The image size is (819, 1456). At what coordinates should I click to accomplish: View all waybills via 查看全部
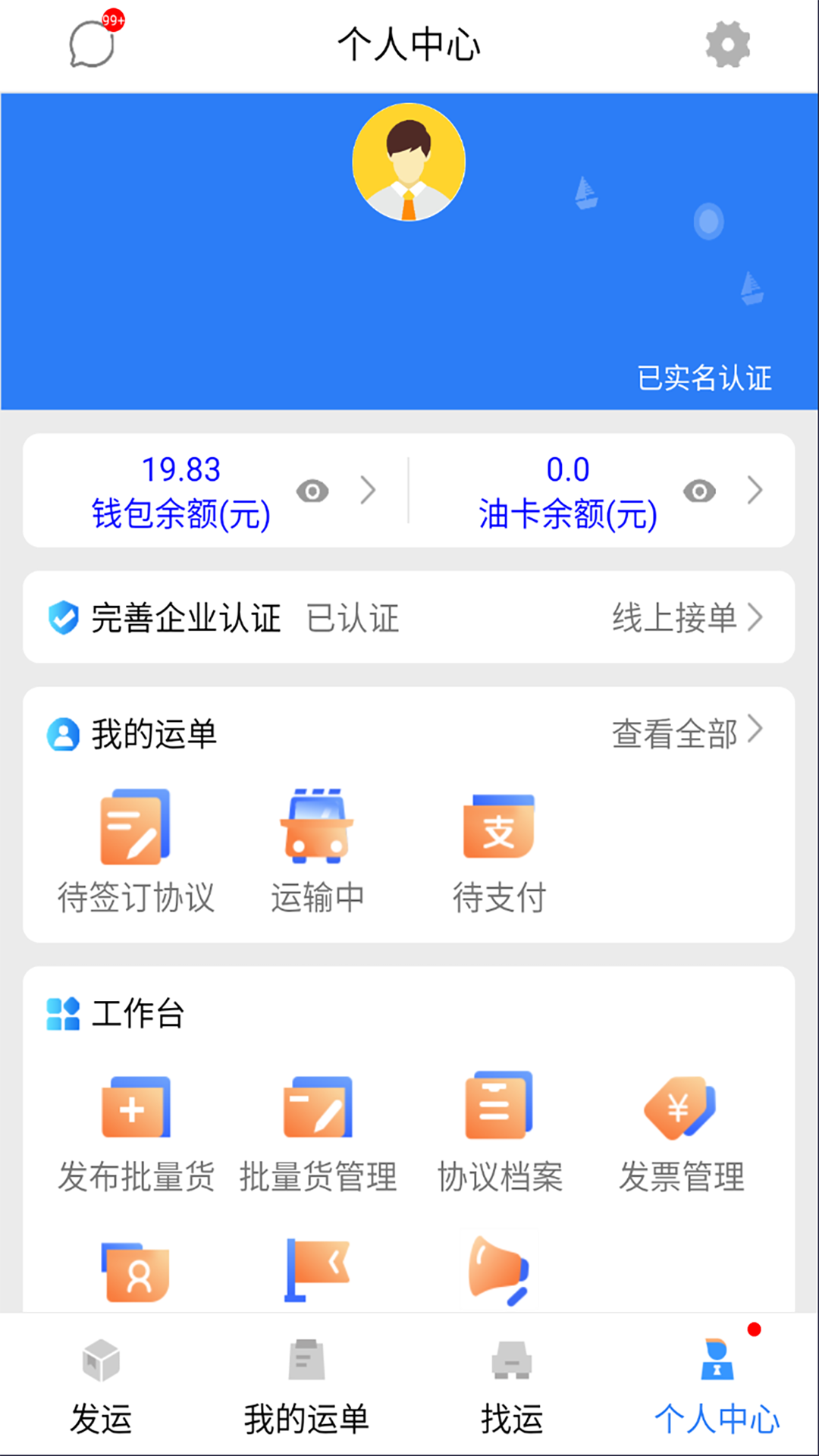point(686,733)
